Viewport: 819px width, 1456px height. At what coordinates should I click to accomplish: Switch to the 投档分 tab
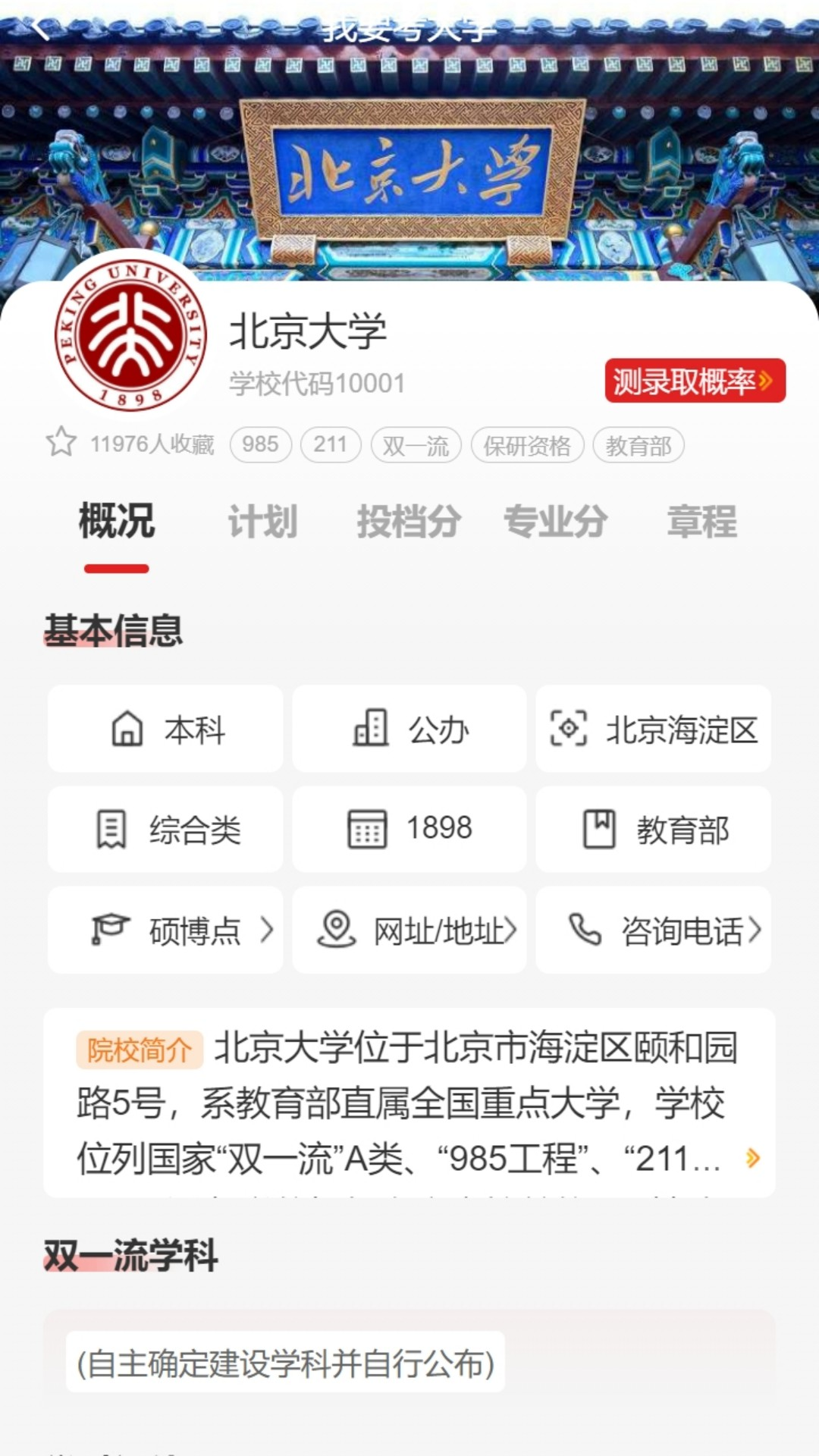(409, 522)
